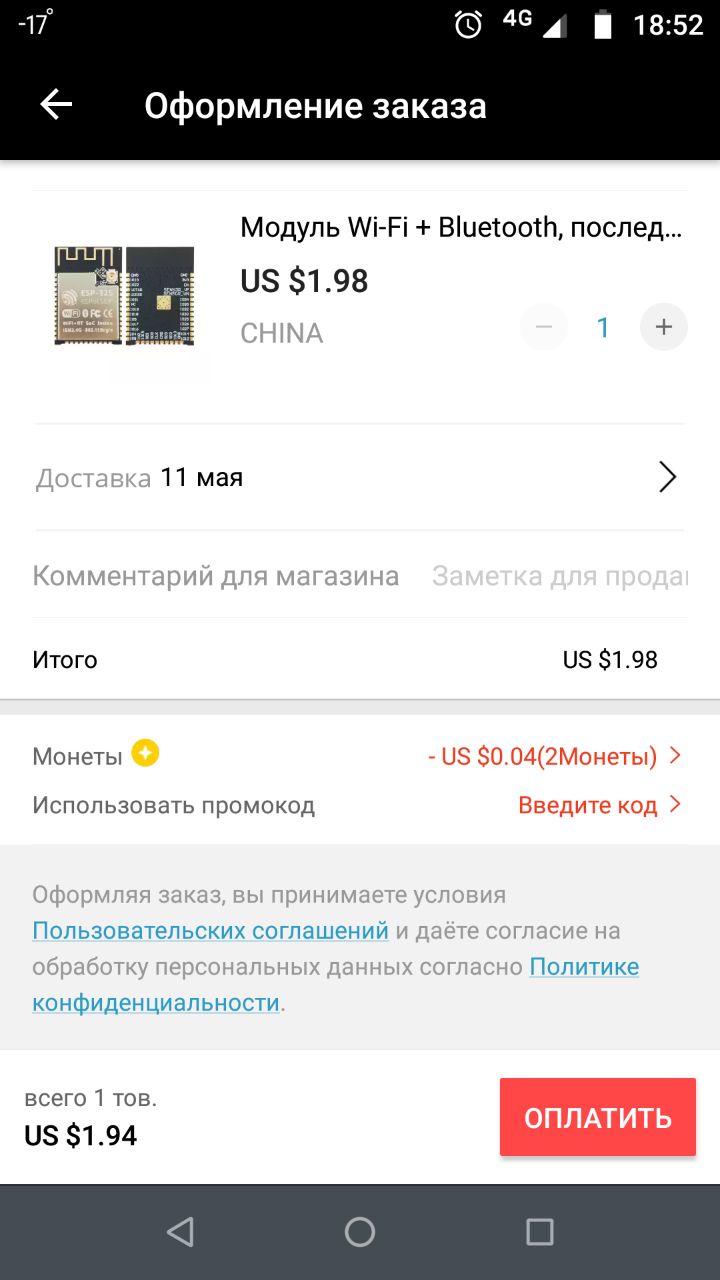Go back from the order checkout screen
Image resolution: width=720 pixels, height=1280 pixels.
tap(56, 105)
